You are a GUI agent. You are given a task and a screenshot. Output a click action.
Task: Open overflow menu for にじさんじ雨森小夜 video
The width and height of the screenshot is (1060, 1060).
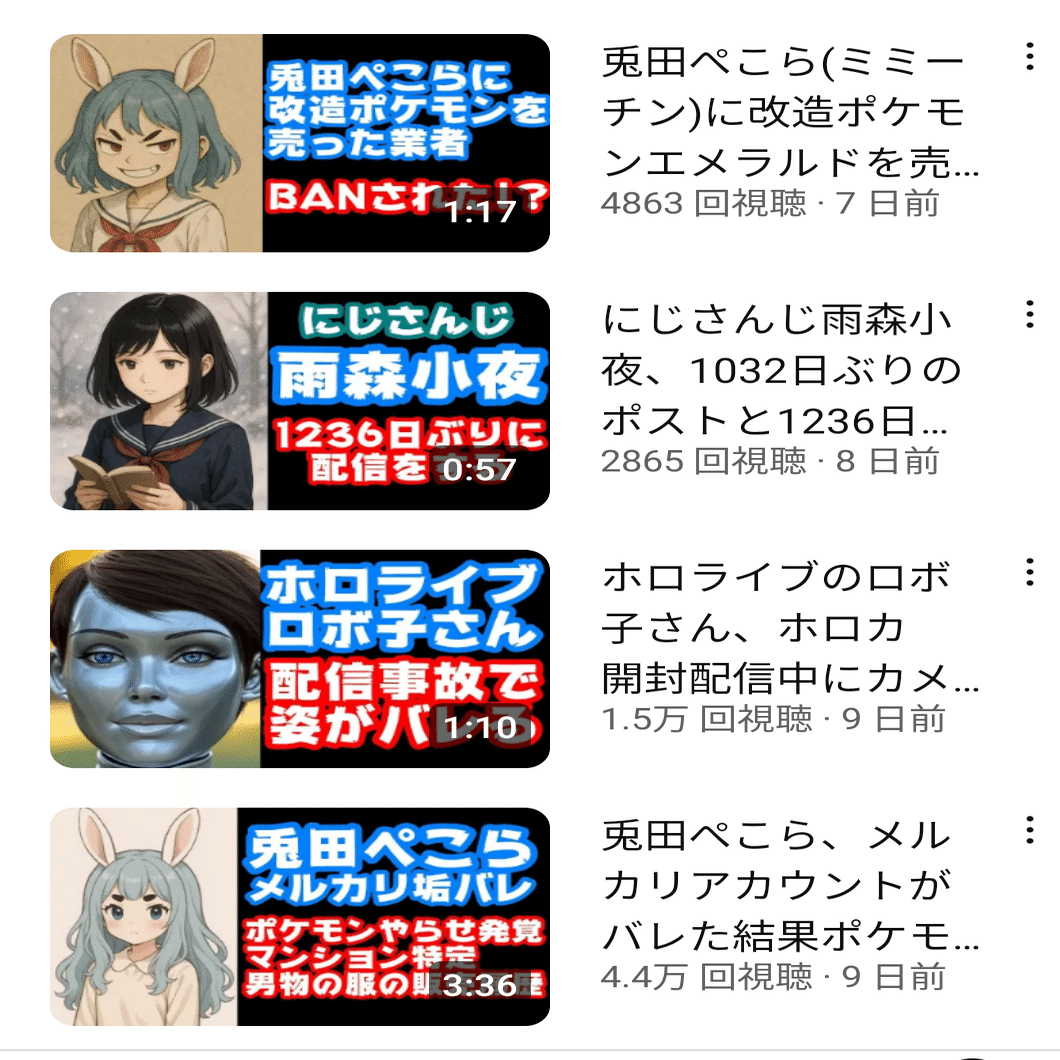[1029, 315]
